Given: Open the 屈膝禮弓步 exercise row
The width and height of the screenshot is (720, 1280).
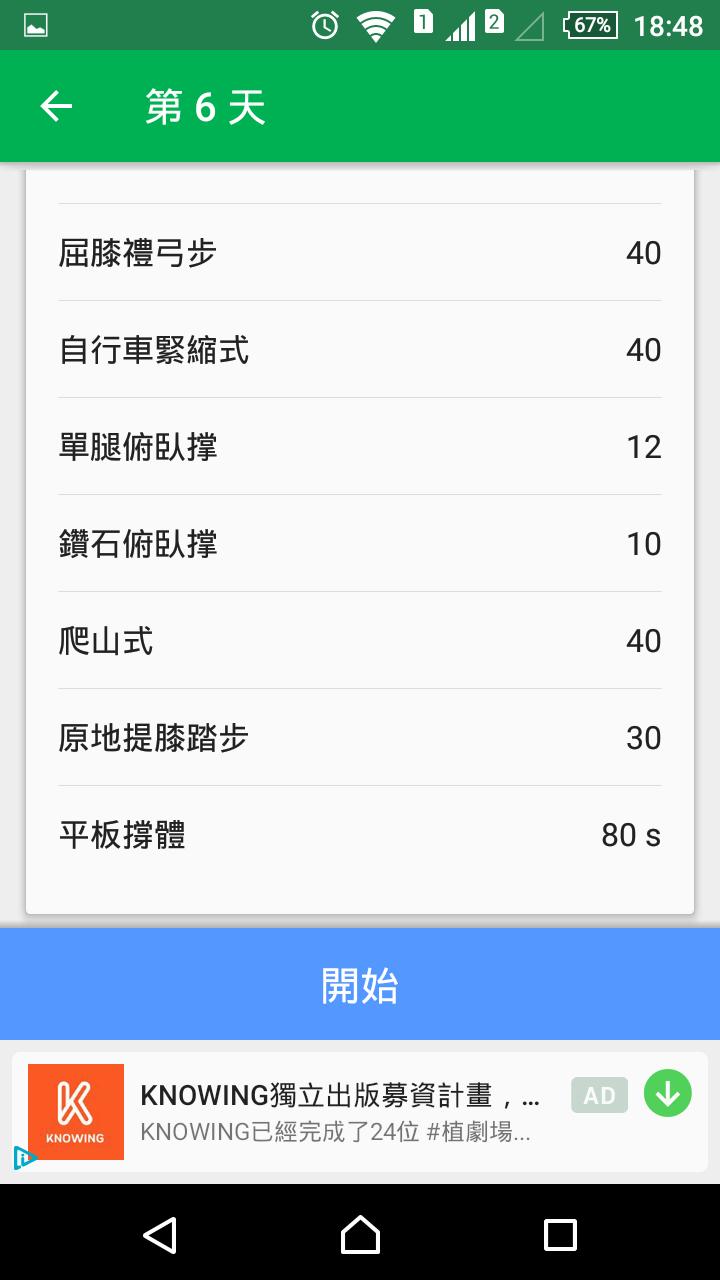Looking at the screenshot, I should point(360,253).
